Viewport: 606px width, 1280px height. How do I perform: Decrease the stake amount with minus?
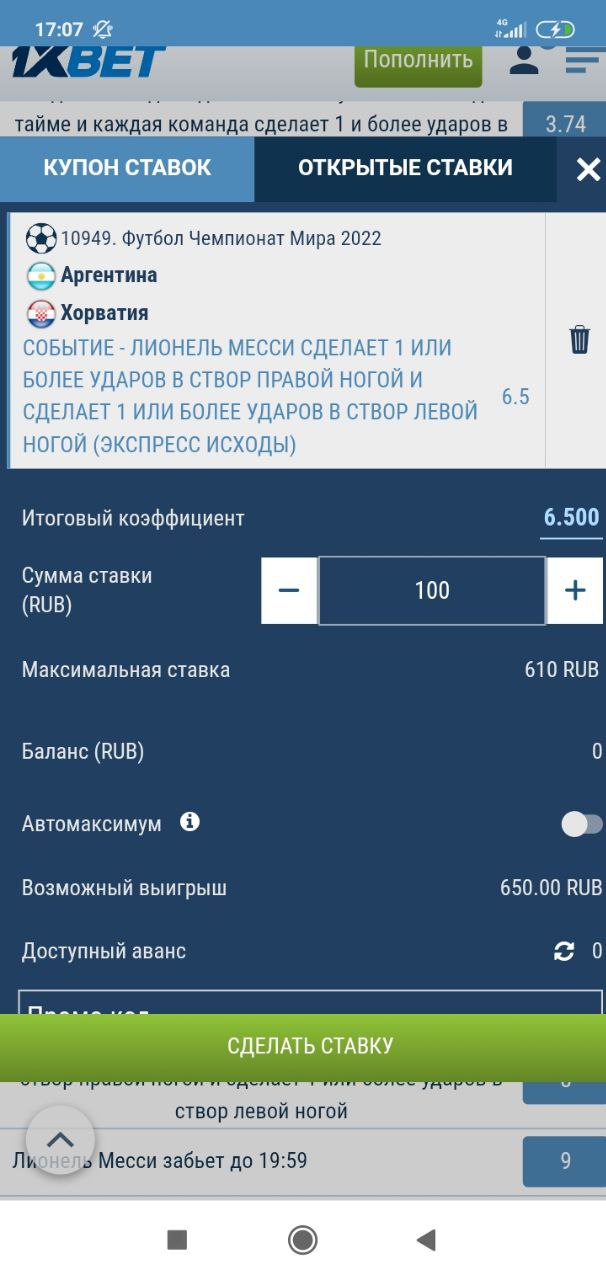[289, 590]
